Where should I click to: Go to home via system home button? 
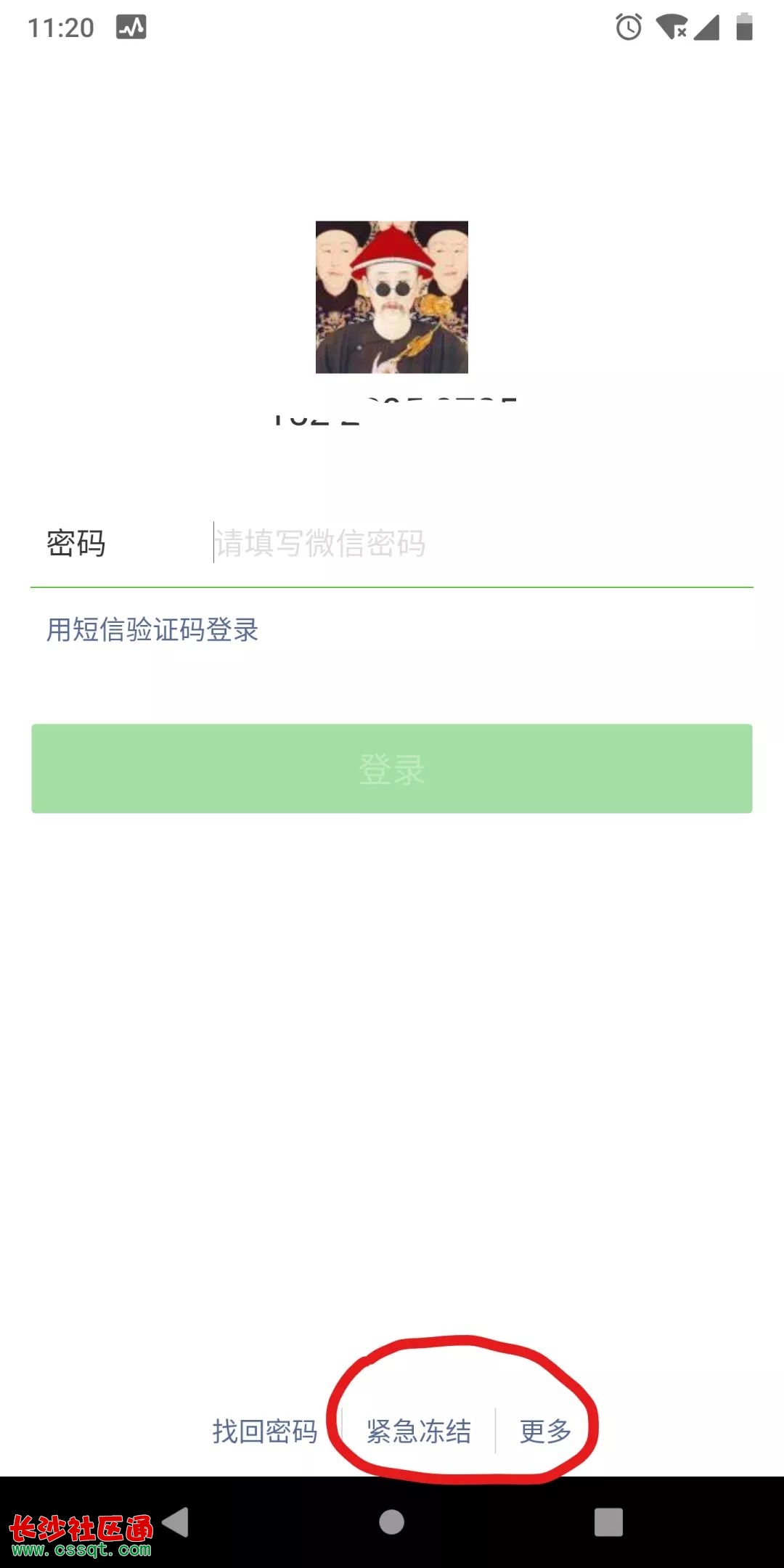(392, 1522)
